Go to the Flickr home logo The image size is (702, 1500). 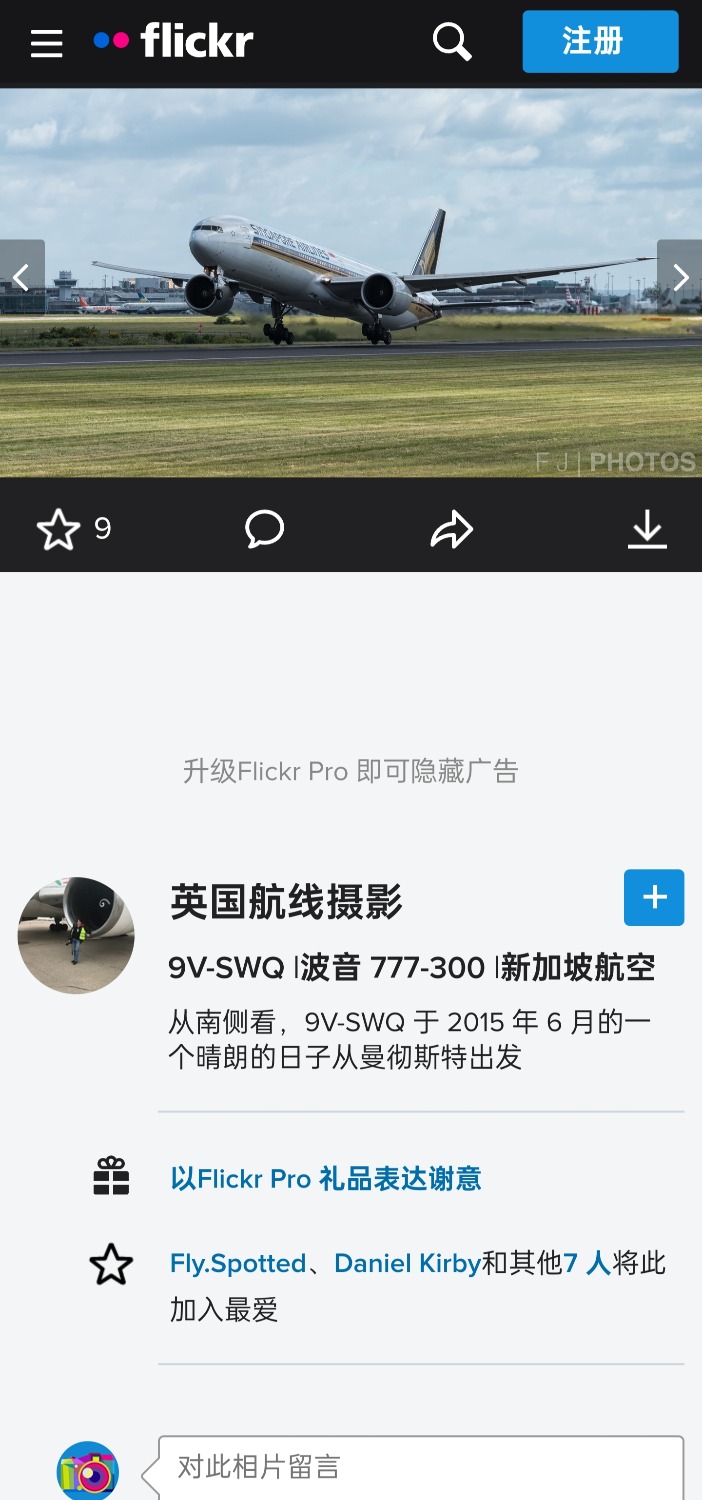(x=174, y=42)
